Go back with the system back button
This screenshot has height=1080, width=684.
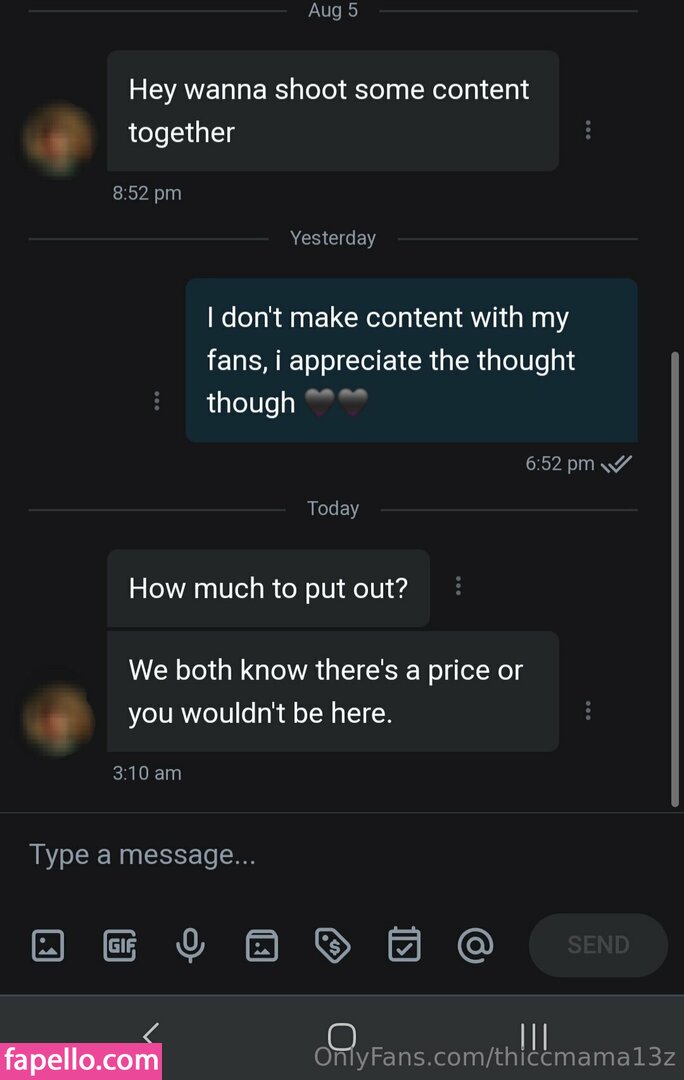151,1034
